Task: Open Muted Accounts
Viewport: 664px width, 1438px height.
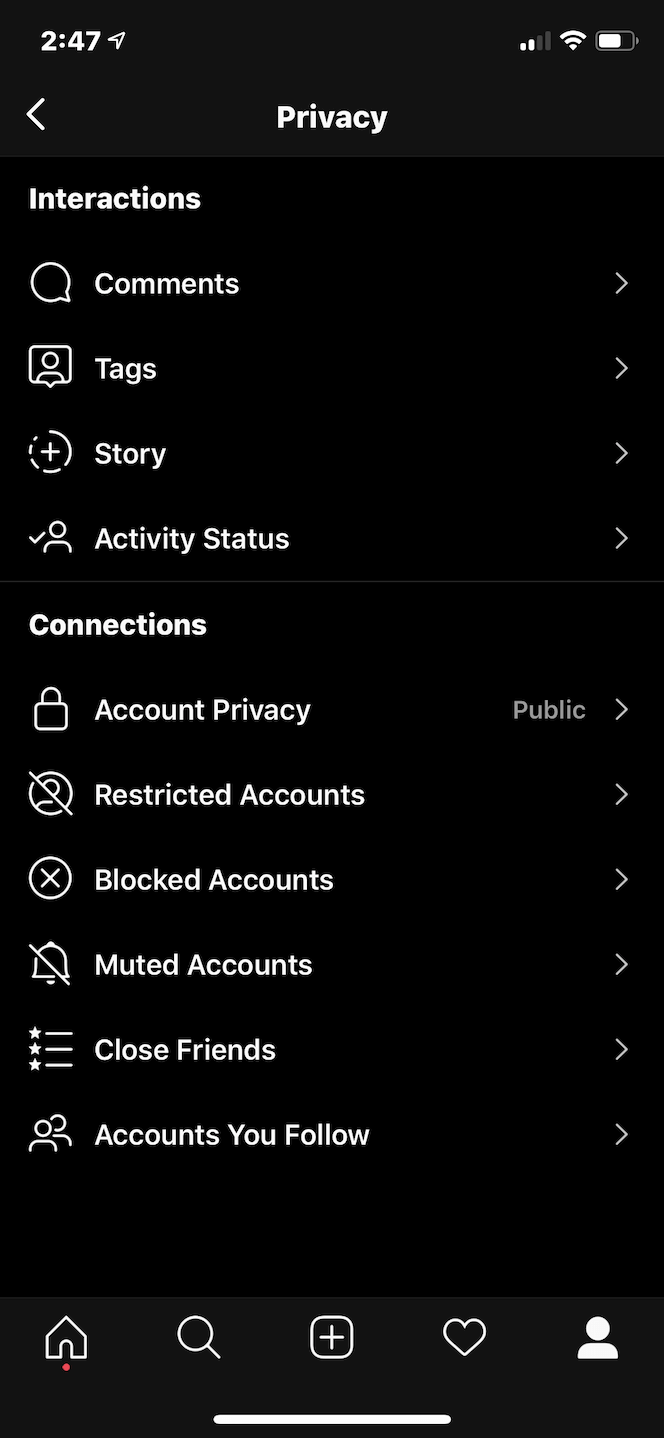Action: coord(332,965)
